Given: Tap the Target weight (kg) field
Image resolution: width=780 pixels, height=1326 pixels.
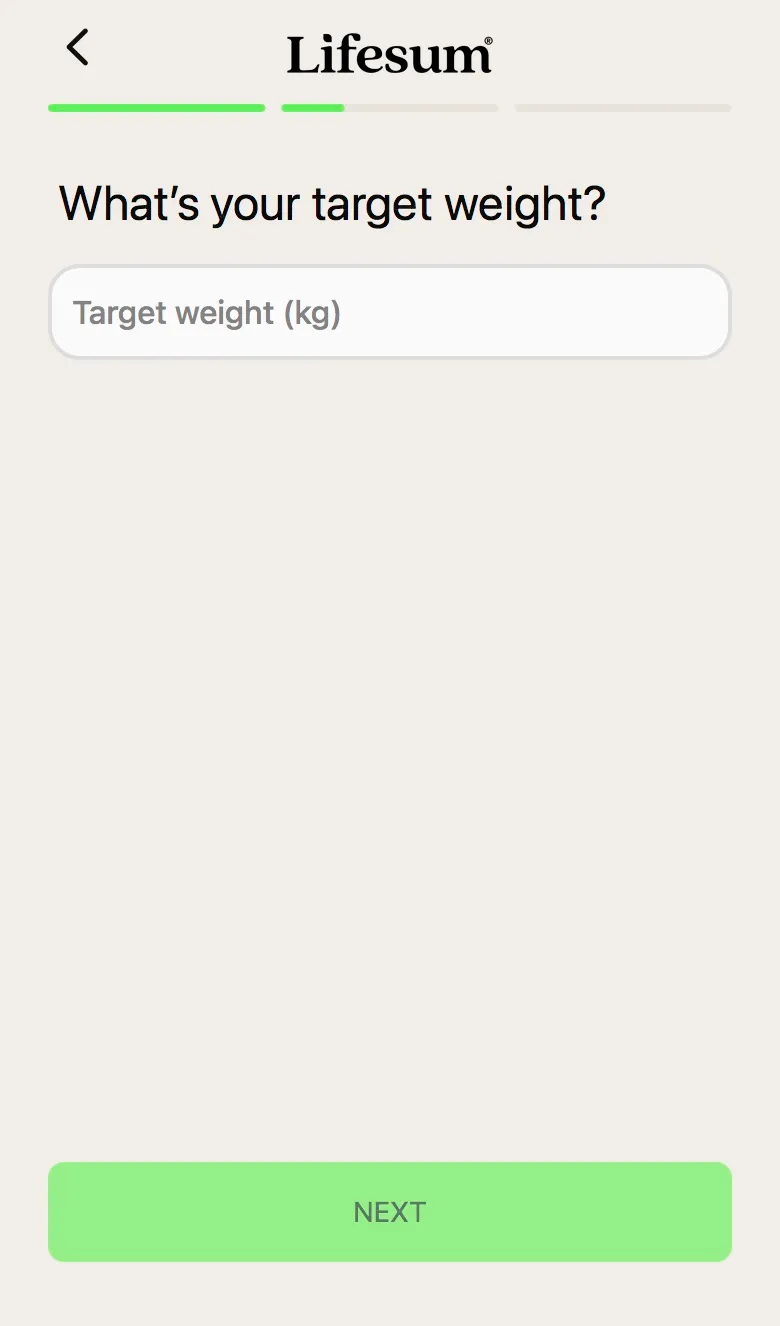Looking at the screenshot, I should click(390, 312).
